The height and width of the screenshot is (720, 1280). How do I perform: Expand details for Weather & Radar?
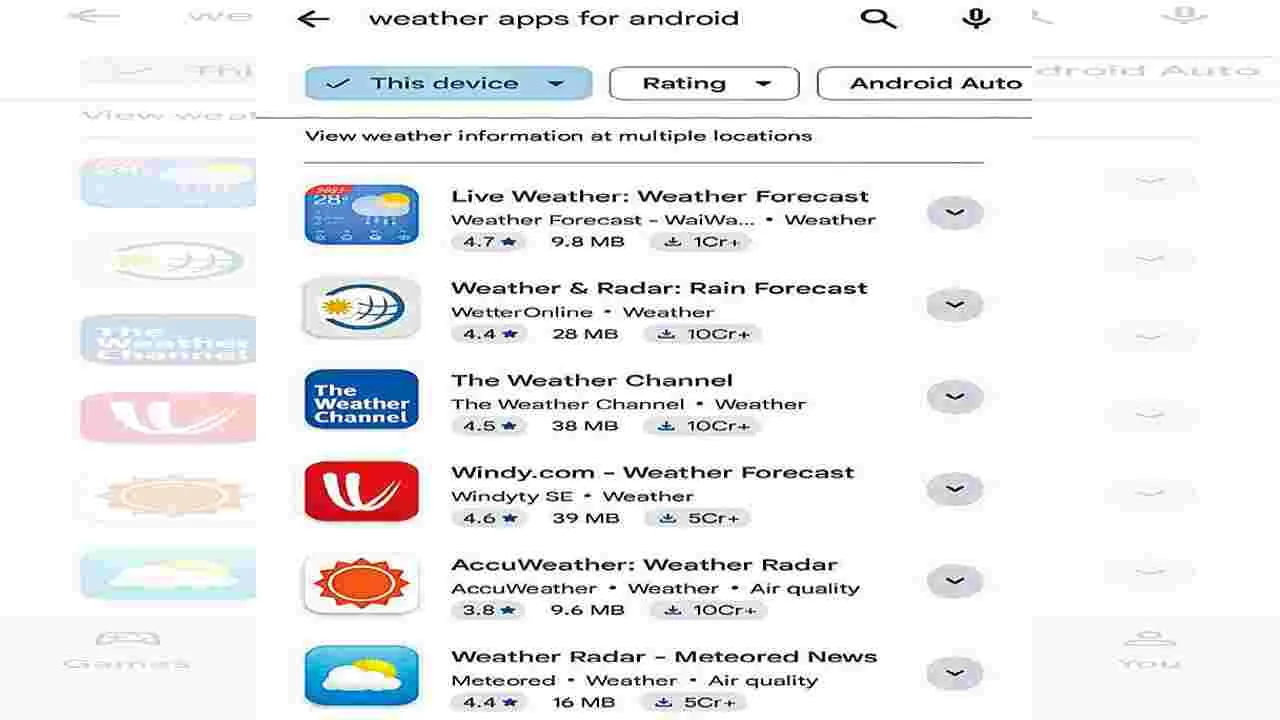(955, 305)
